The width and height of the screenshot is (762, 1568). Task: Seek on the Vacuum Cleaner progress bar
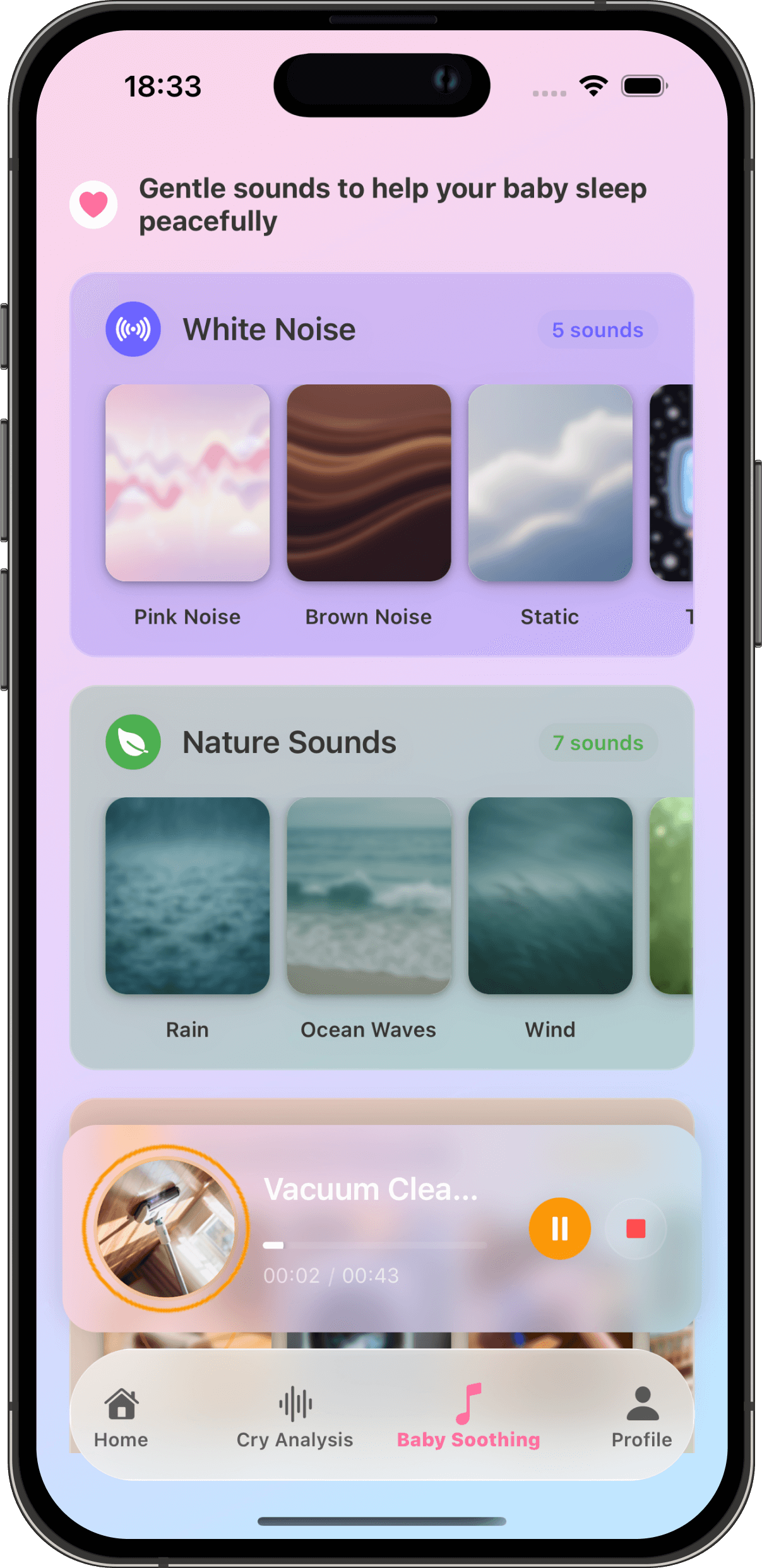(x=374, y=1245)
